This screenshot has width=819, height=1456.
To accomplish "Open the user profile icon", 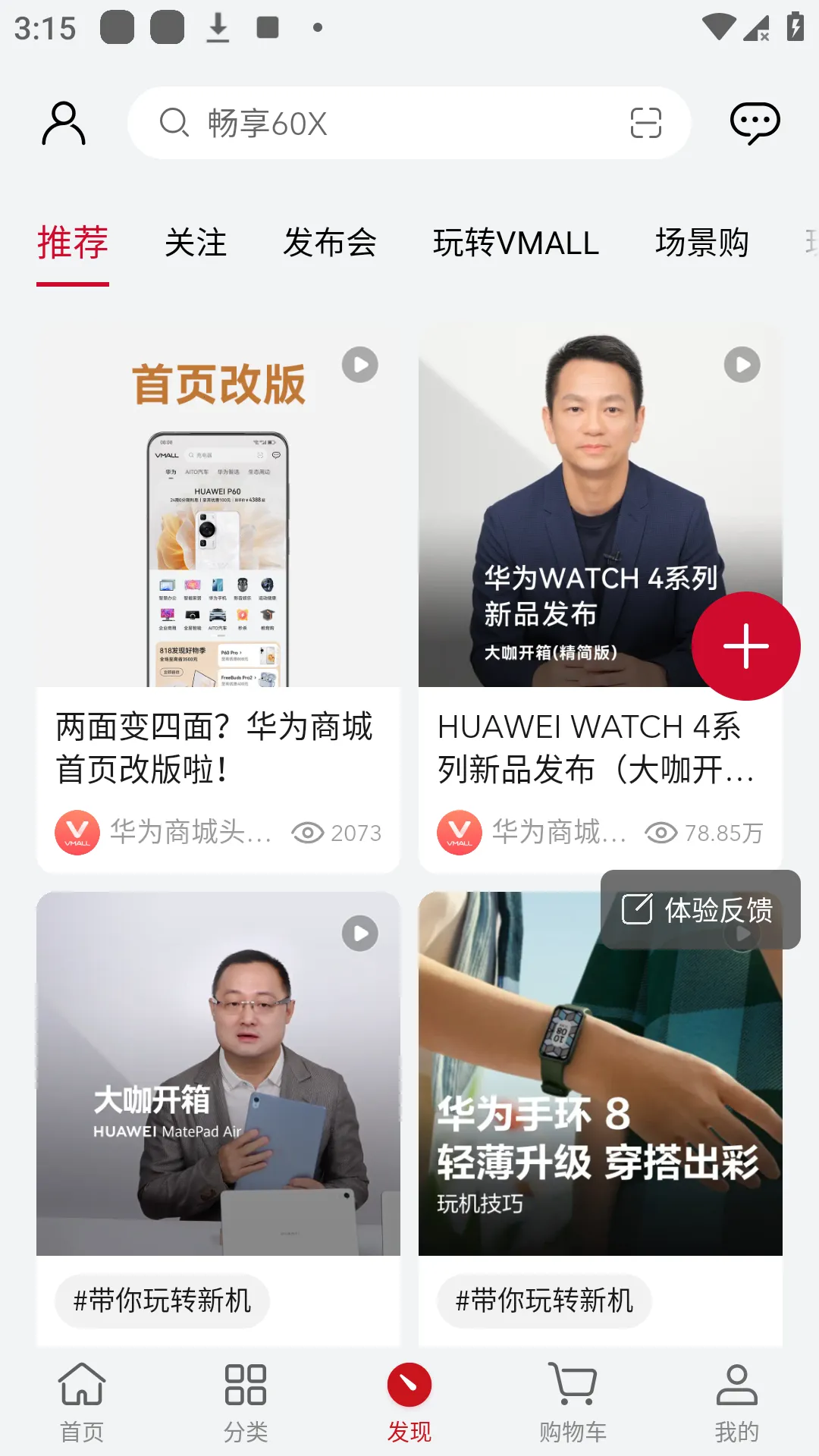I will pyautogui.click(x=64, y=123).
